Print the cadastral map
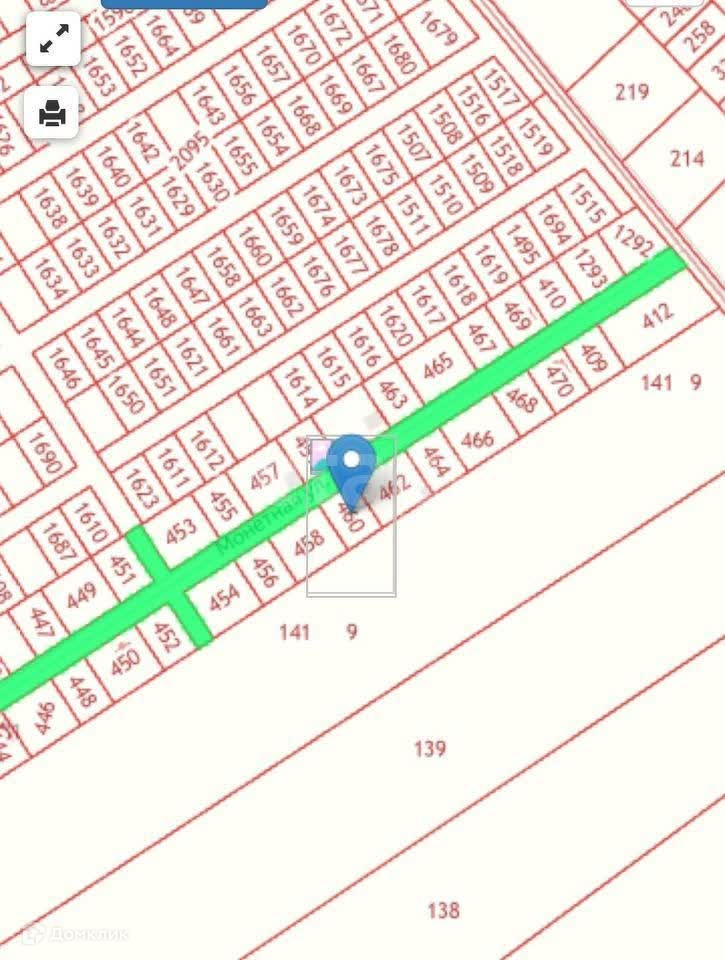The image size is (725, 960). click(x=53, y=113)
